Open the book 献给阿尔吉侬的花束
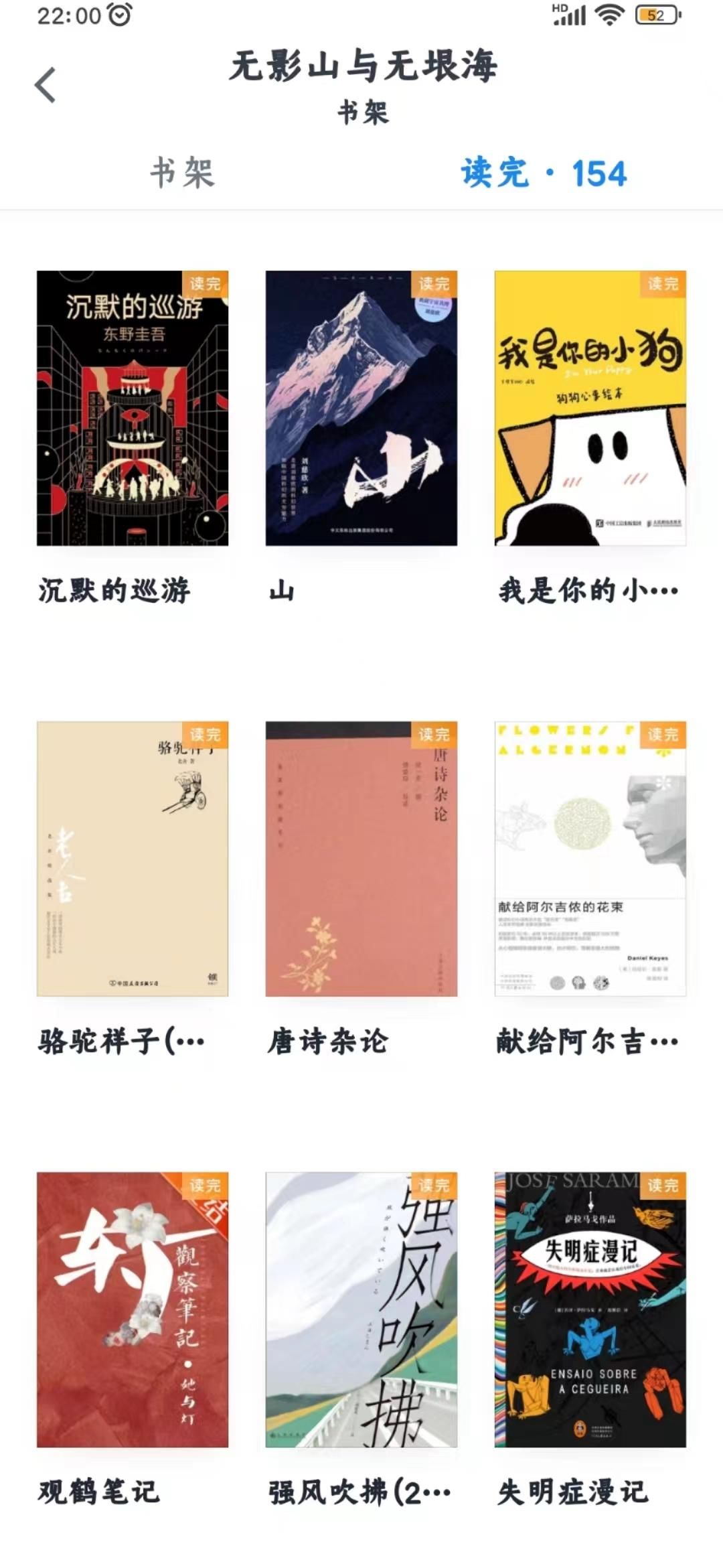The image size is (723, 1568). (590, 859)
